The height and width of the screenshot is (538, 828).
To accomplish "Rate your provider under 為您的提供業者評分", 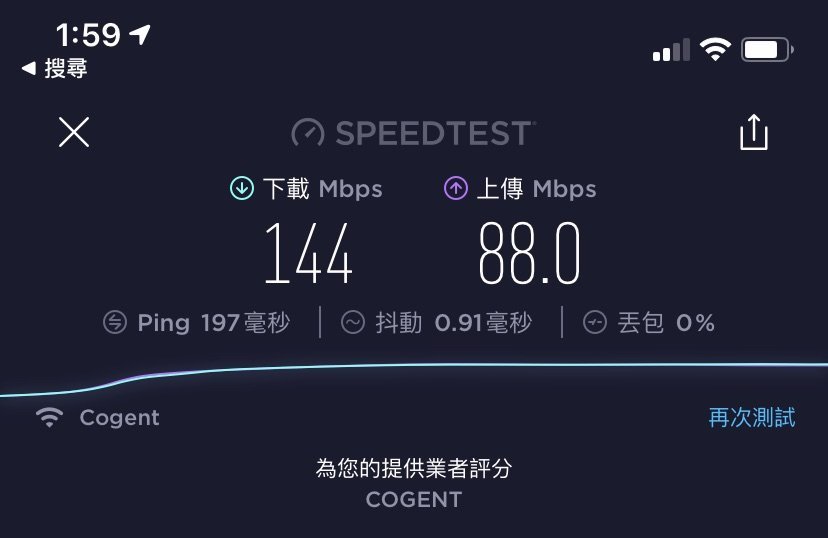I will point(414,468).
